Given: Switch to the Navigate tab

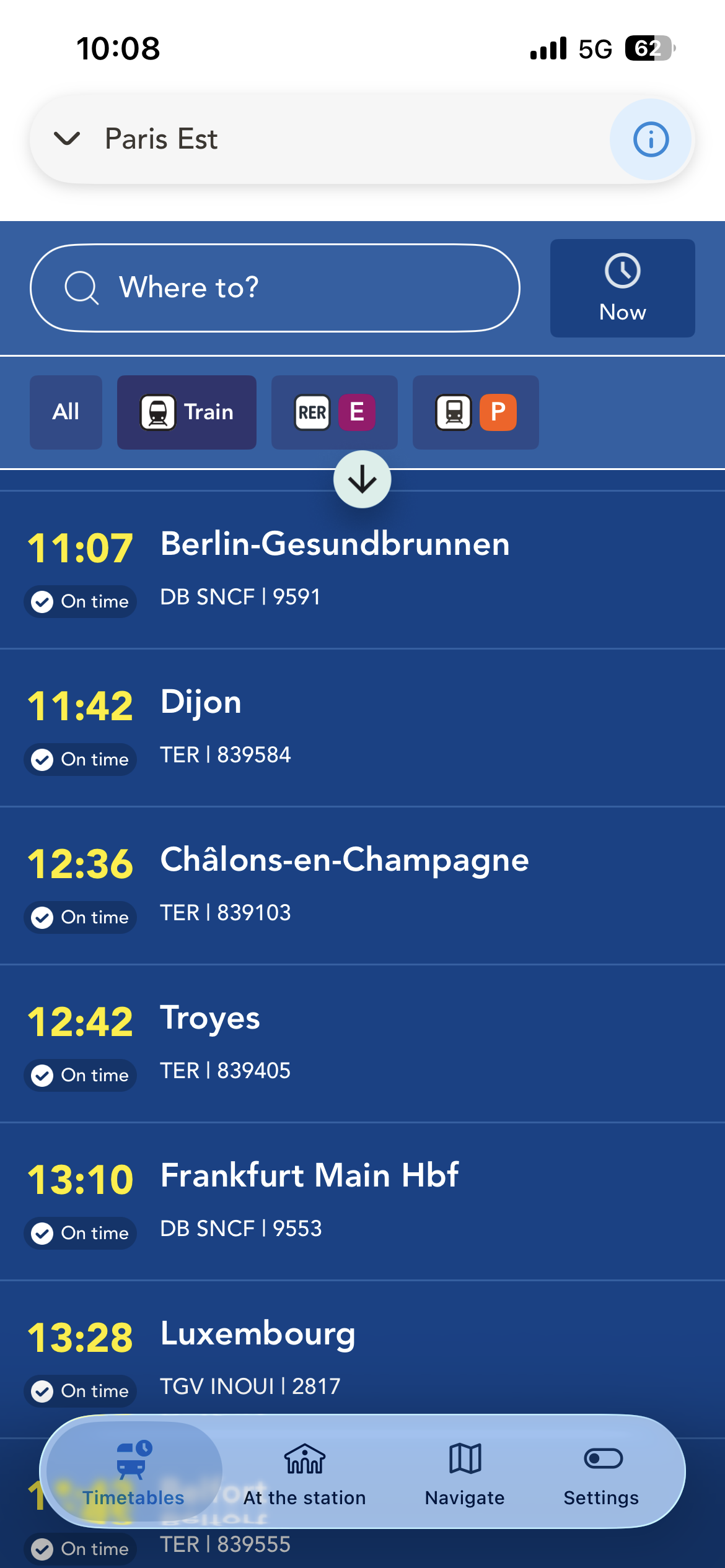Looking at the screenshot, I should (465, 1473).
